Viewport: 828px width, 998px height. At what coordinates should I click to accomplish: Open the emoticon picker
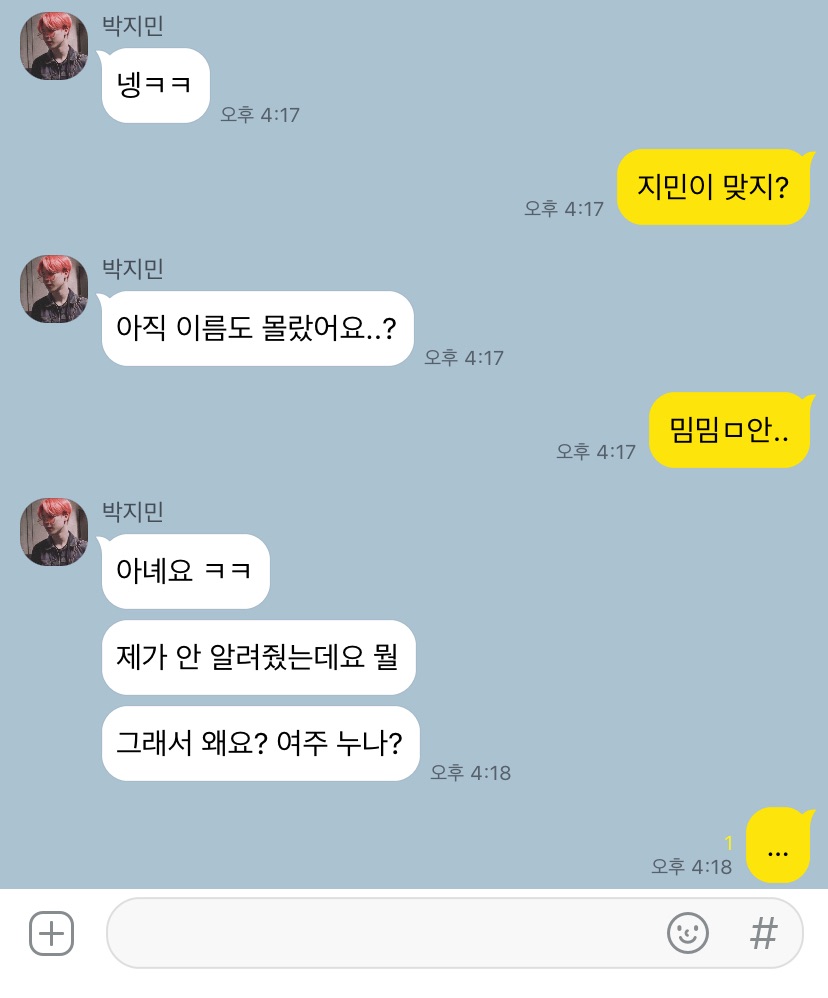[x=687, y=933]
